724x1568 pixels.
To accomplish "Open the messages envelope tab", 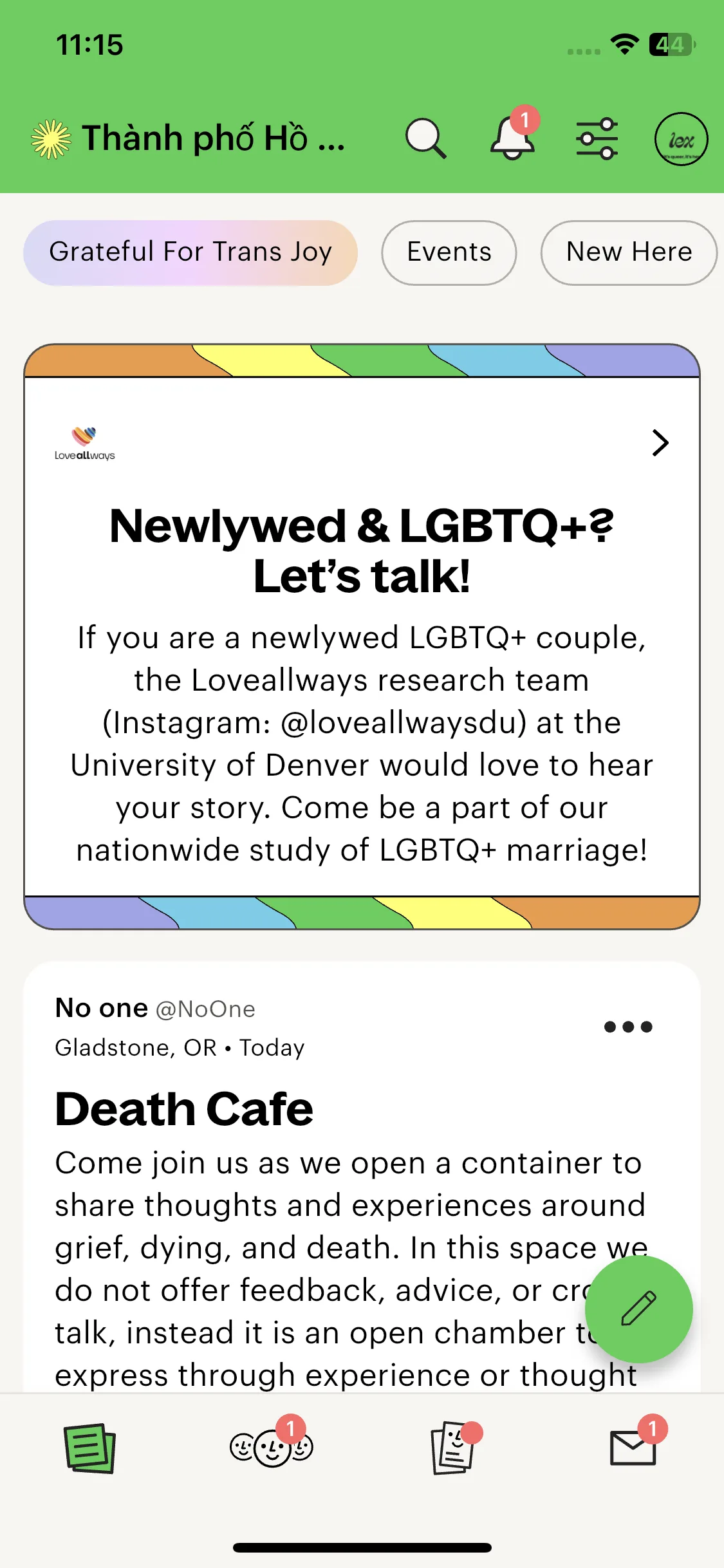I will (633, 1448).
